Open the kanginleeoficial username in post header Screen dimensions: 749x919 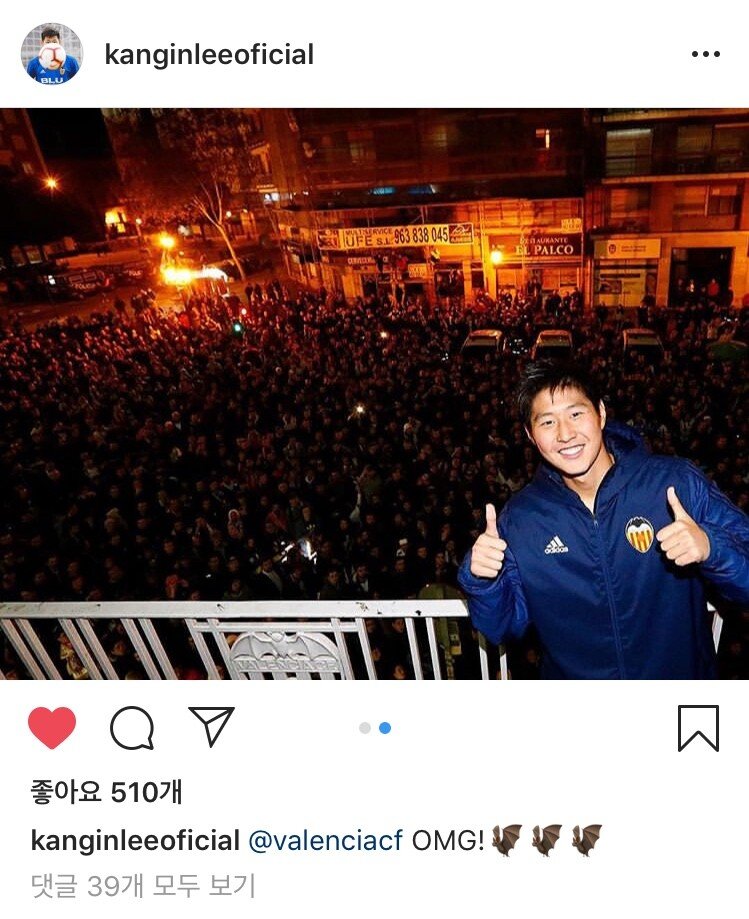(x=209, y=54)
